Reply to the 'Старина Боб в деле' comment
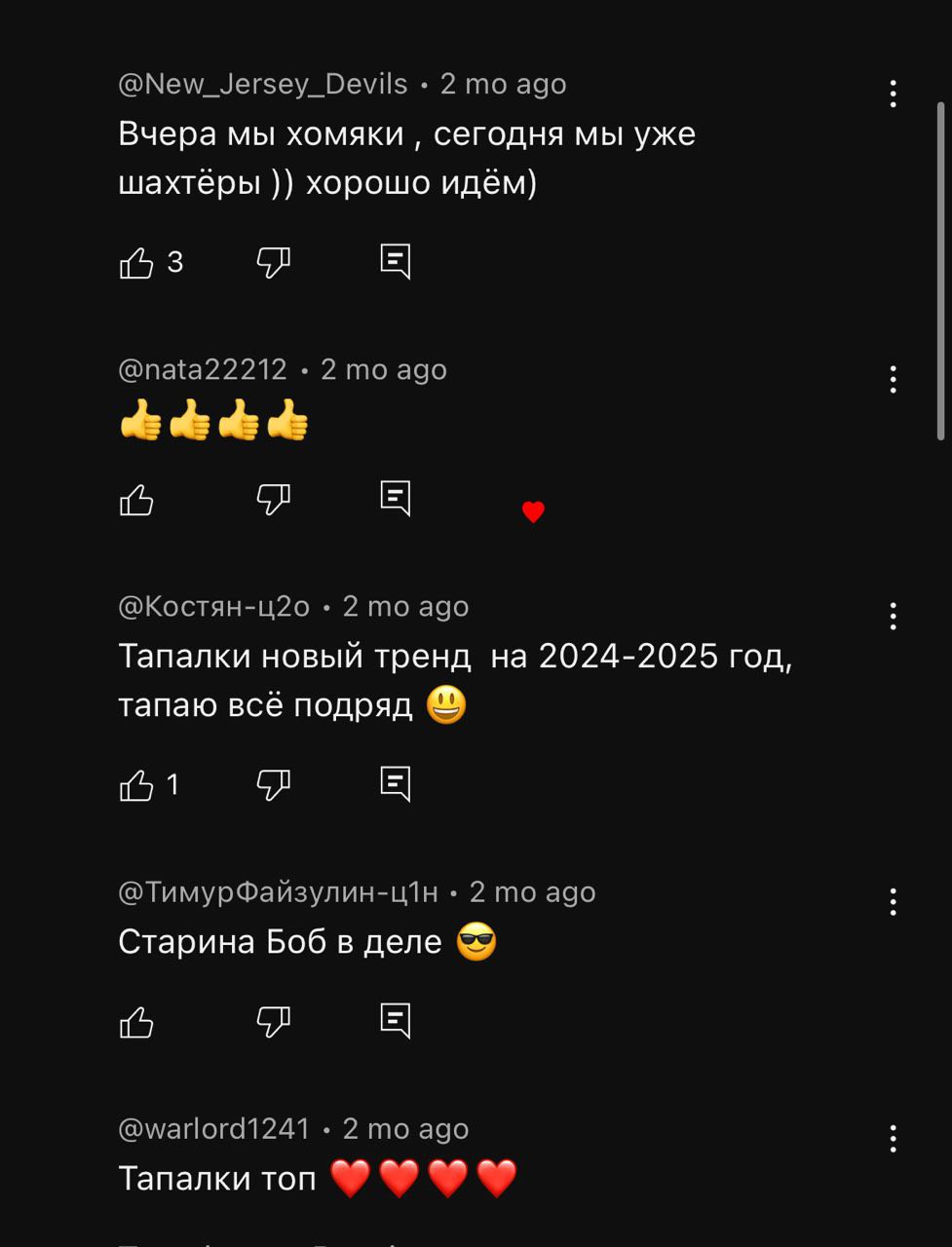The width and height of the screenshot is (952, 1247). [x=395, y=1021]
